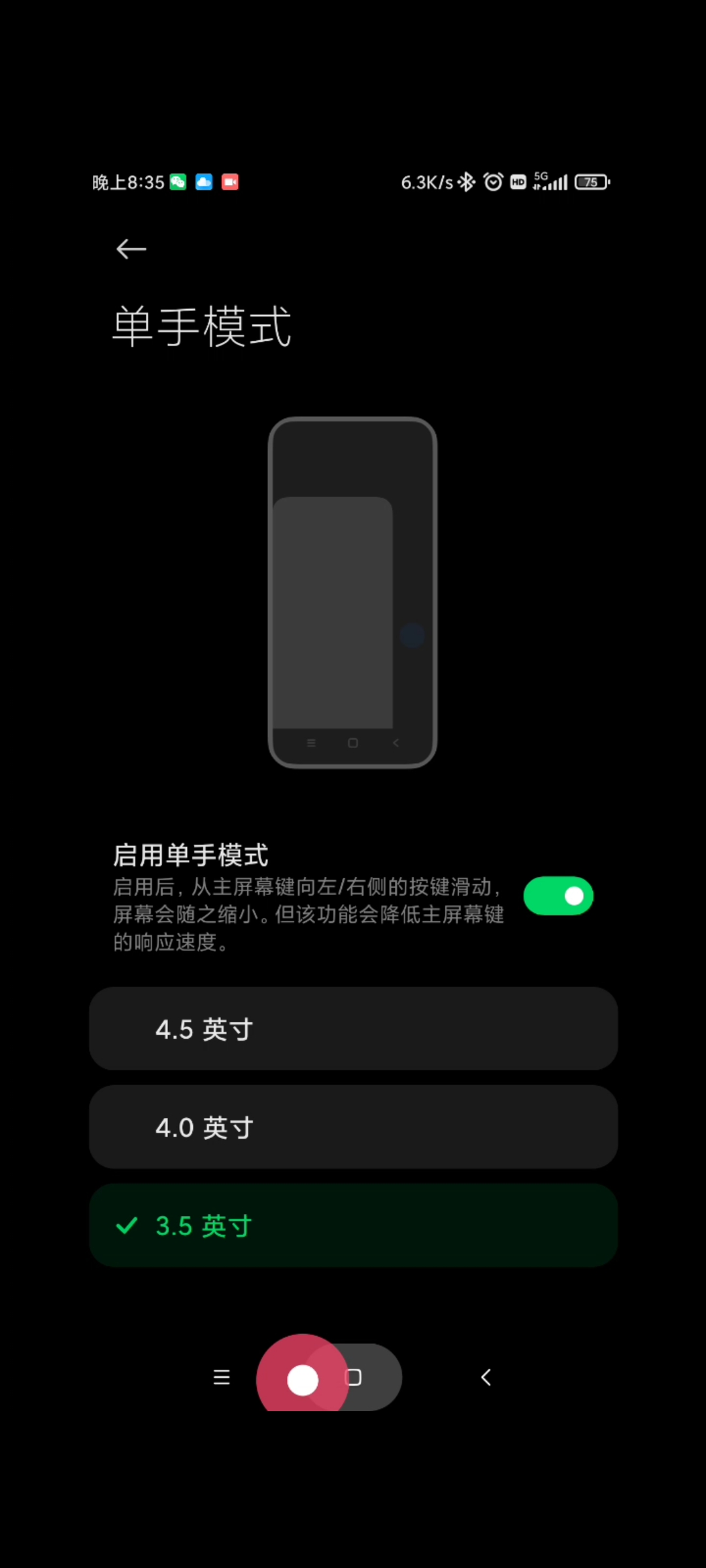Tap the home key in navigation bar

click(354, 1377)
